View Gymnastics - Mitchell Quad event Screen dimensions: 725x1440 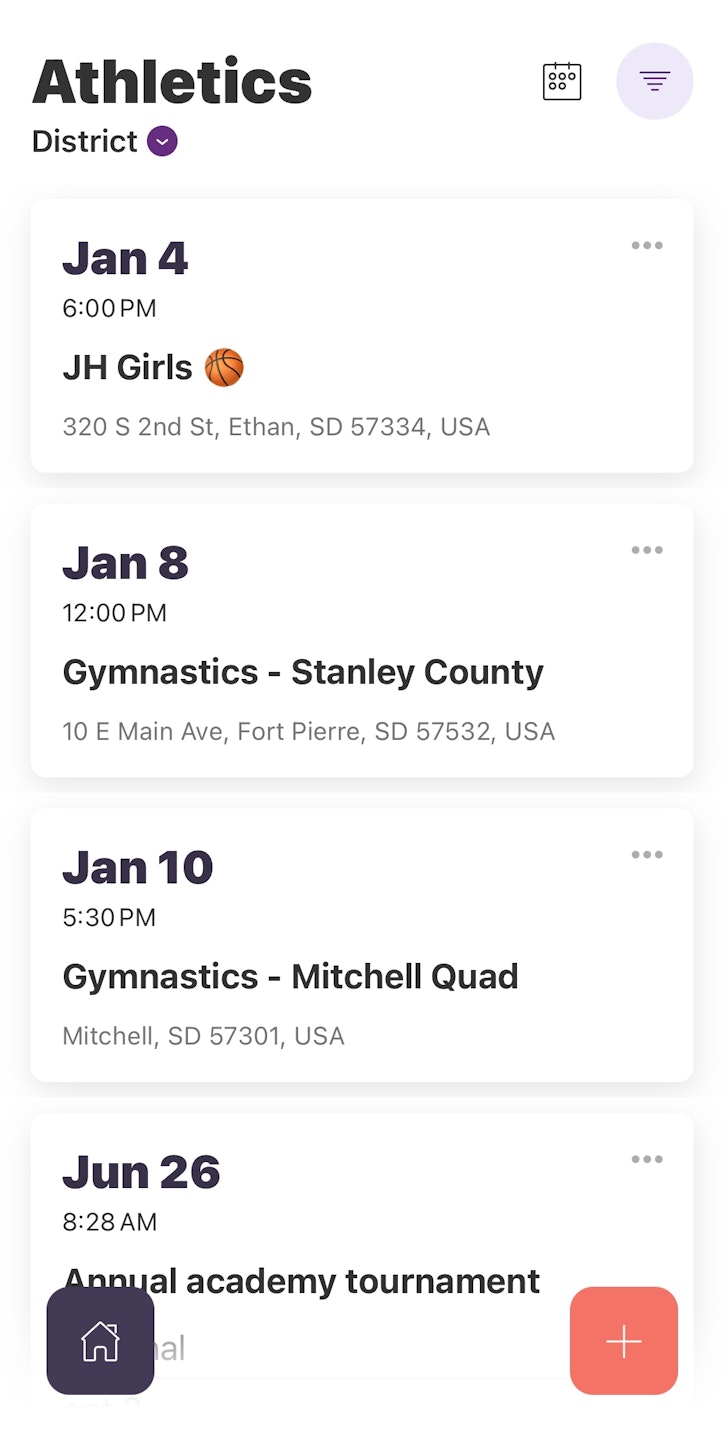(290, 977)
